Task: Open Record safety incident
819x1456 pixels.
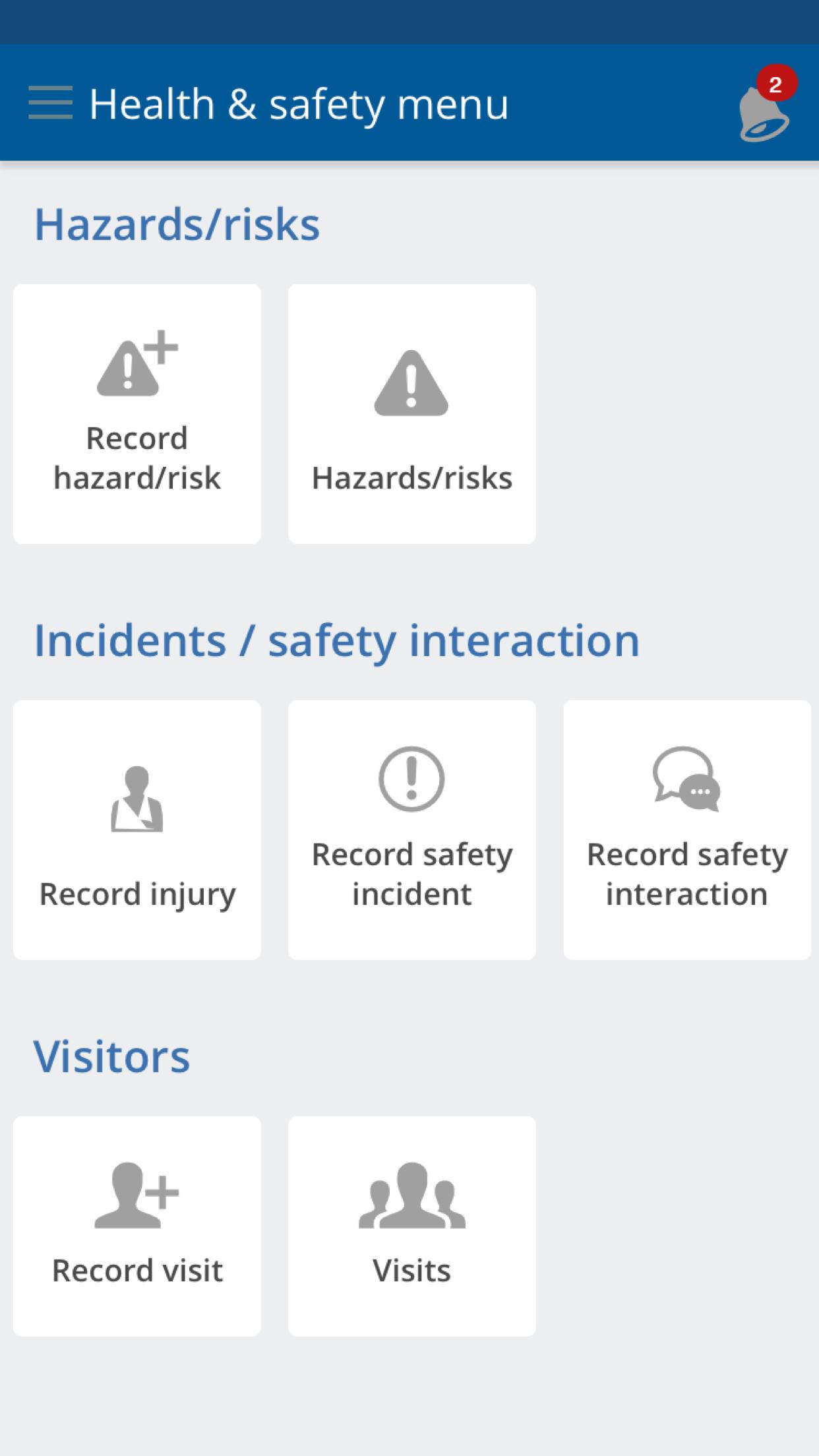Action: pyautogui.click(x=411, y=830)
